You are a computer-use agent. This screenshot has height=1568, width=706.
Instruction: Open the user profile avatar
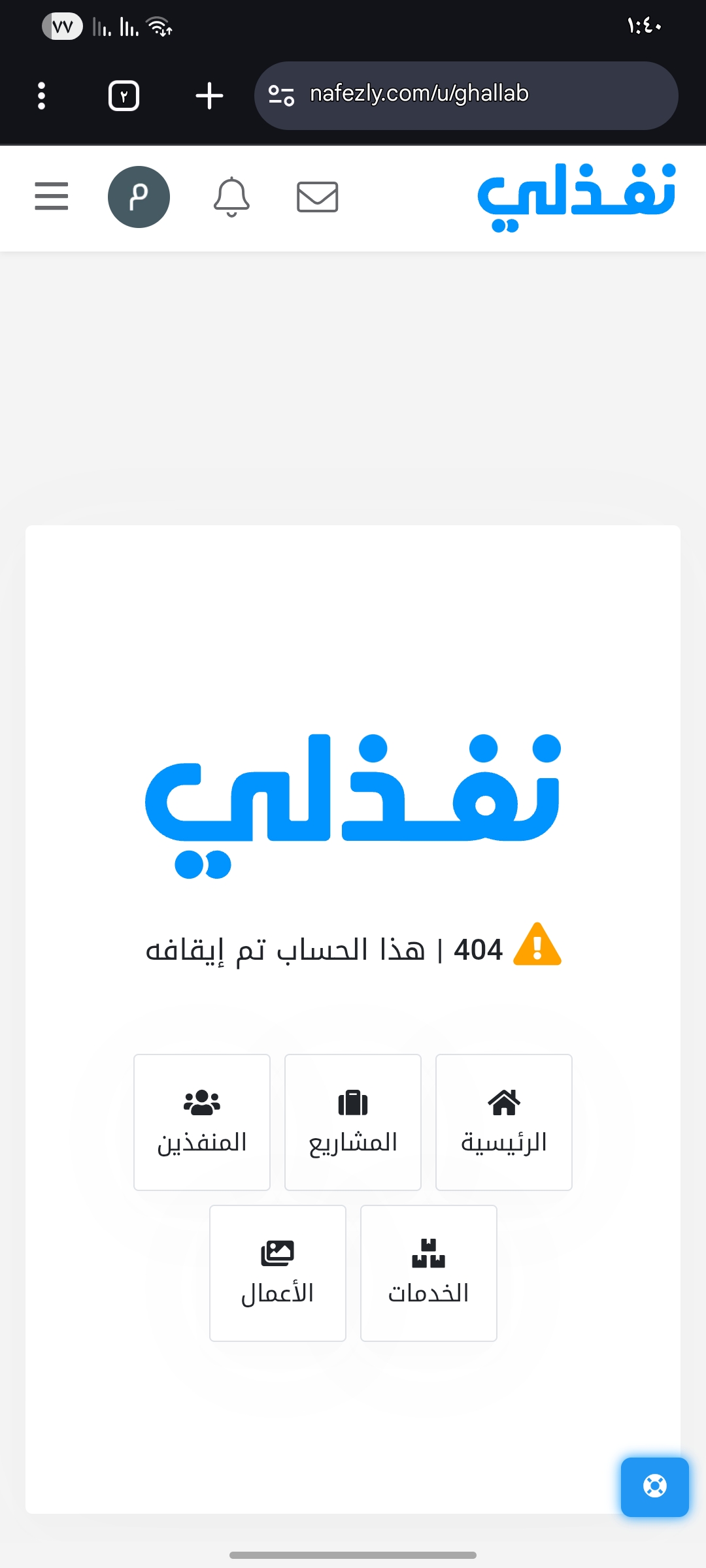tap(139, 197)
